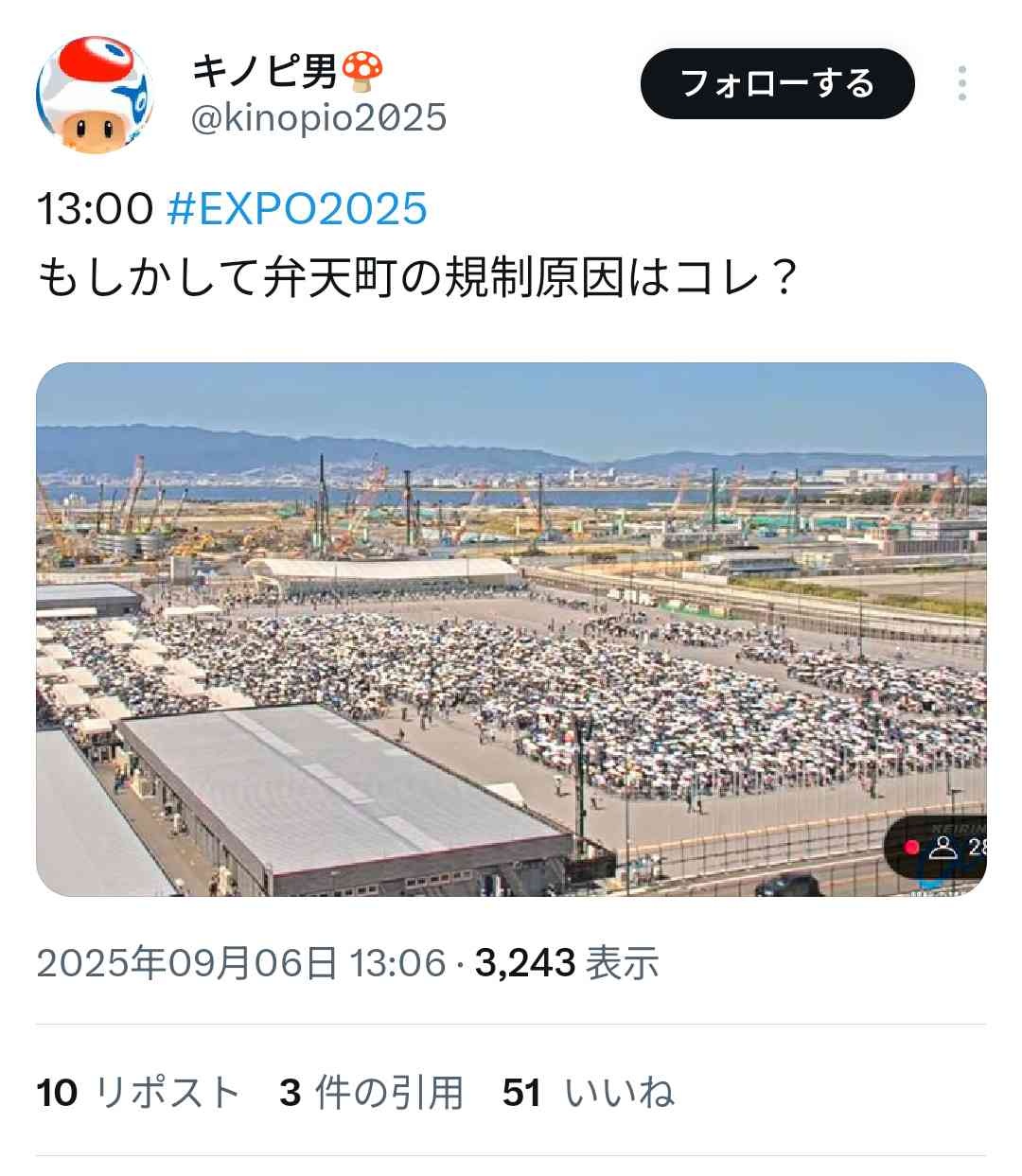Screen dimensions: 1022x1176
Task: Open the @kinopio2025 username link
Action: tap(319, 118)
